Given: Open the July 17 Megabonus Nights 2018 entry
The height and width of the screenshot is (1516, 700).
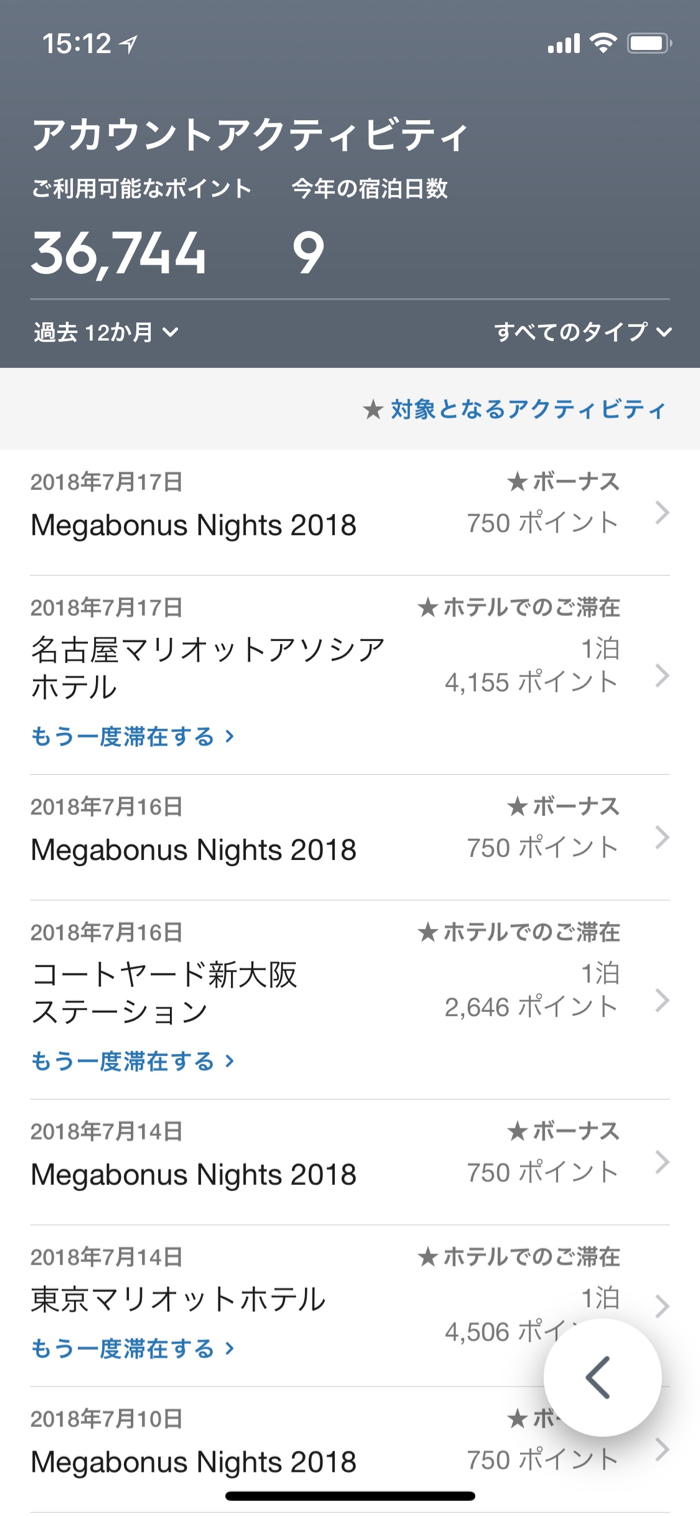Looking at the screenshot, I should coord(350,513).
